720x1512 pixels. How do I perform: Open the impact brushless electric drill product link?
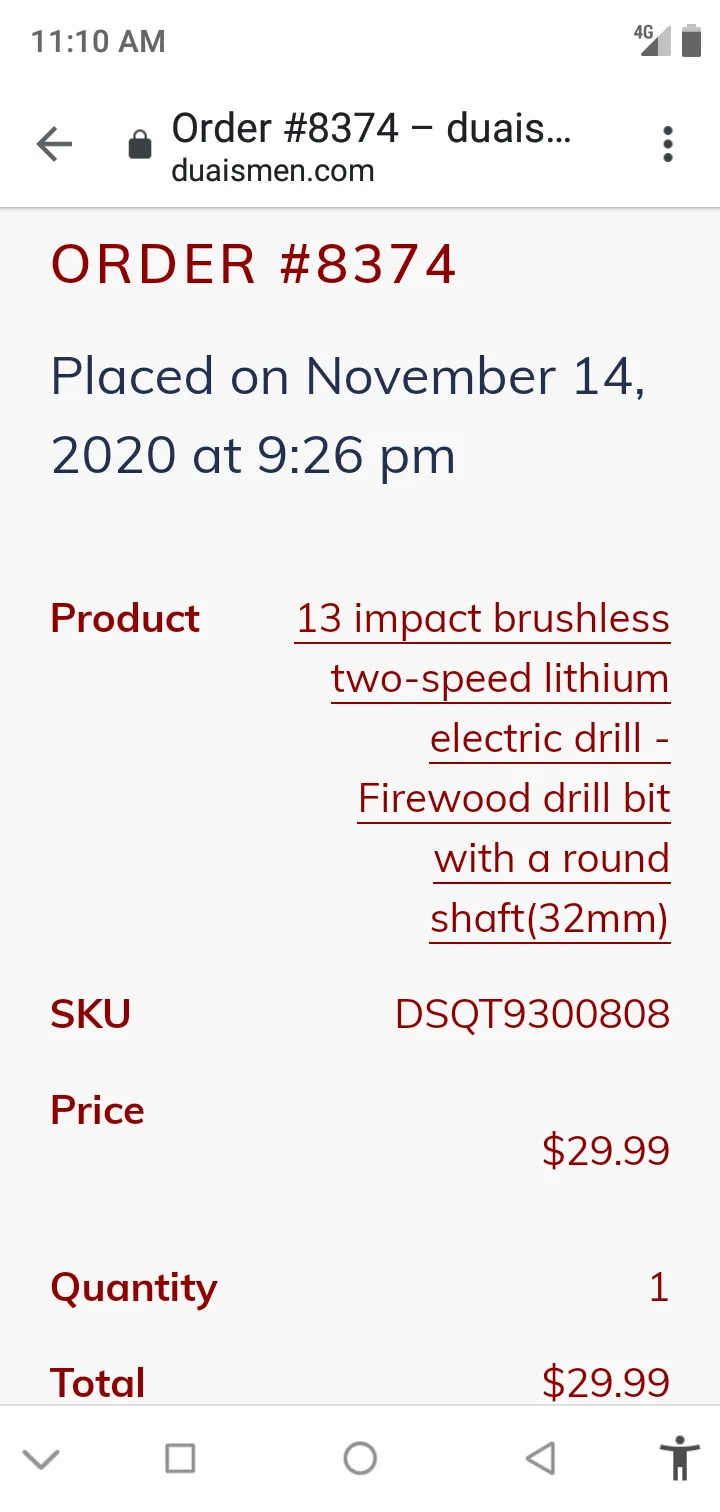pos(483,769)
